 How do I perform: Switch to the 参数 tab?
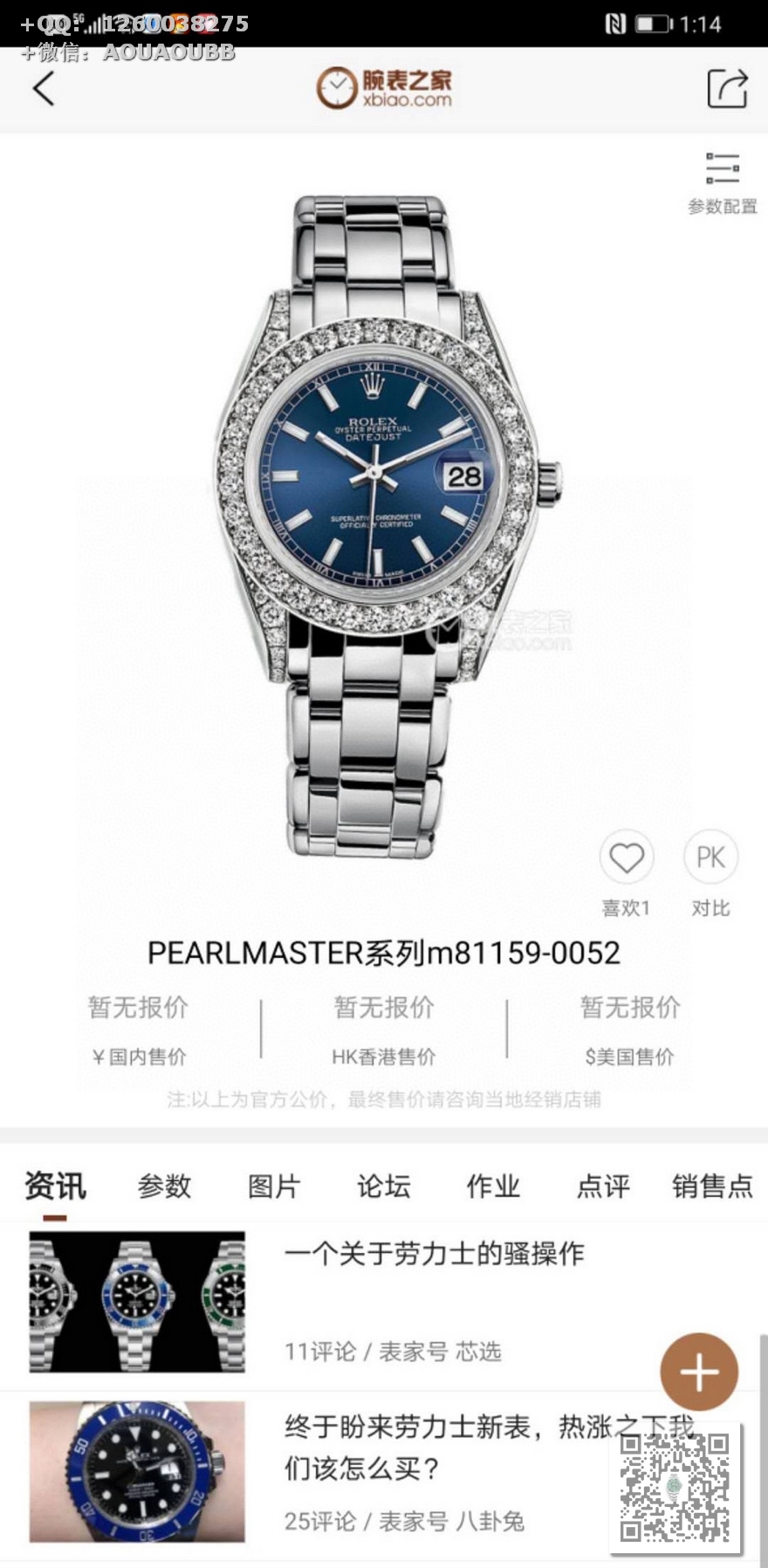click(164, 1186)
